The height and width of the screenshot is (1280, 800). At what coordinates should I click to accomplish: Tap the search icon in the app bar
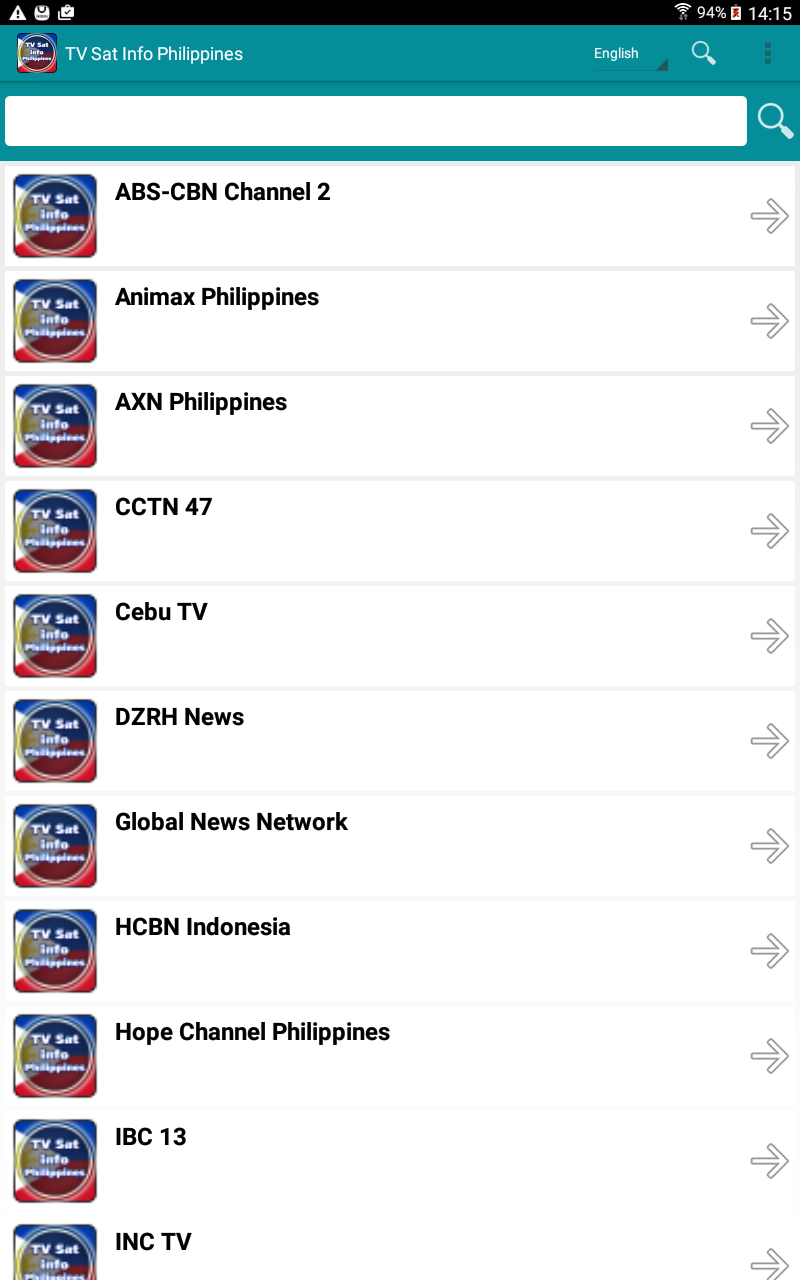coord(704,54)
